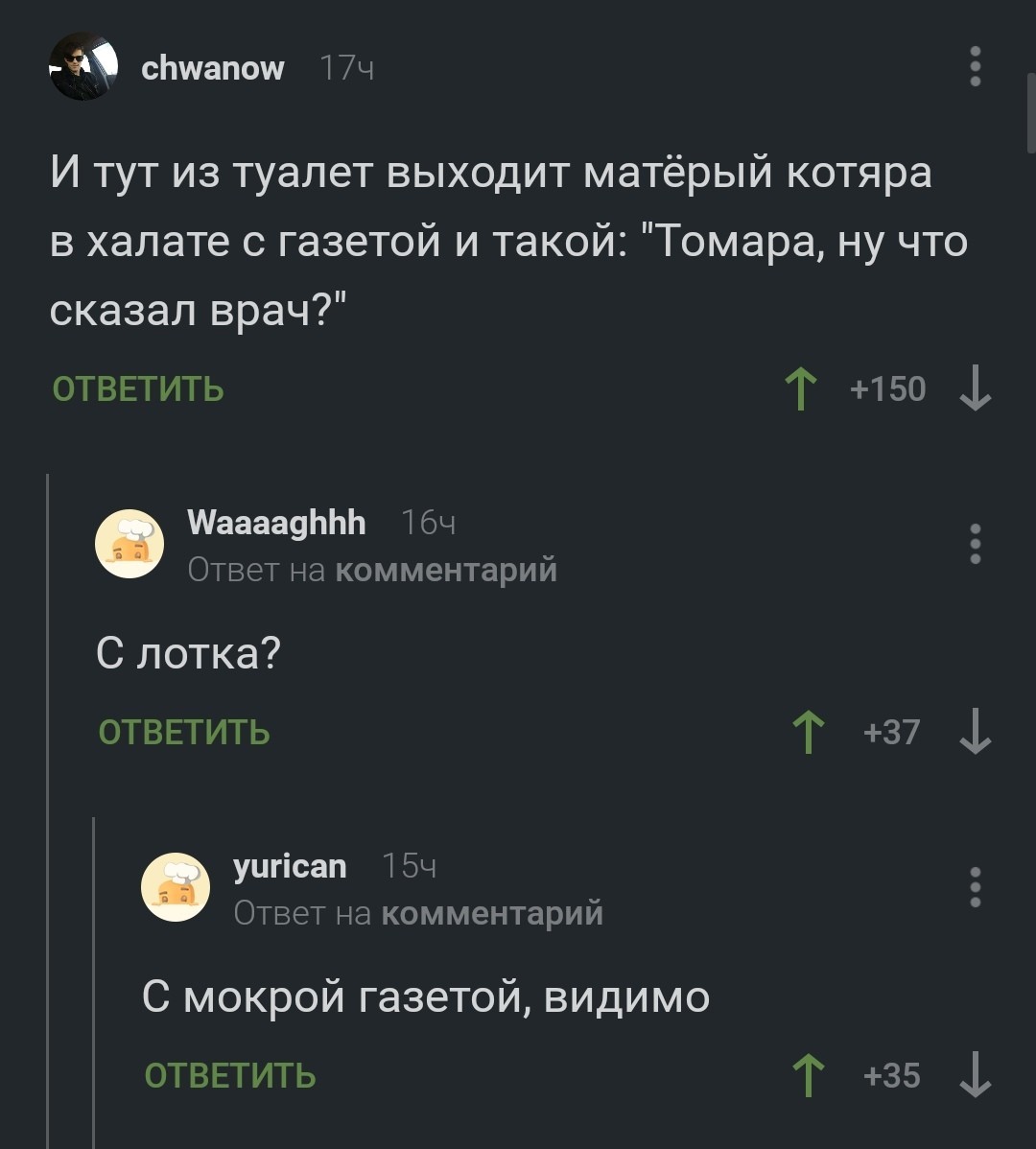This screenshot has height=1149, width=1036.
Task: Open the chwanow username link
Action: click(213, 68)
